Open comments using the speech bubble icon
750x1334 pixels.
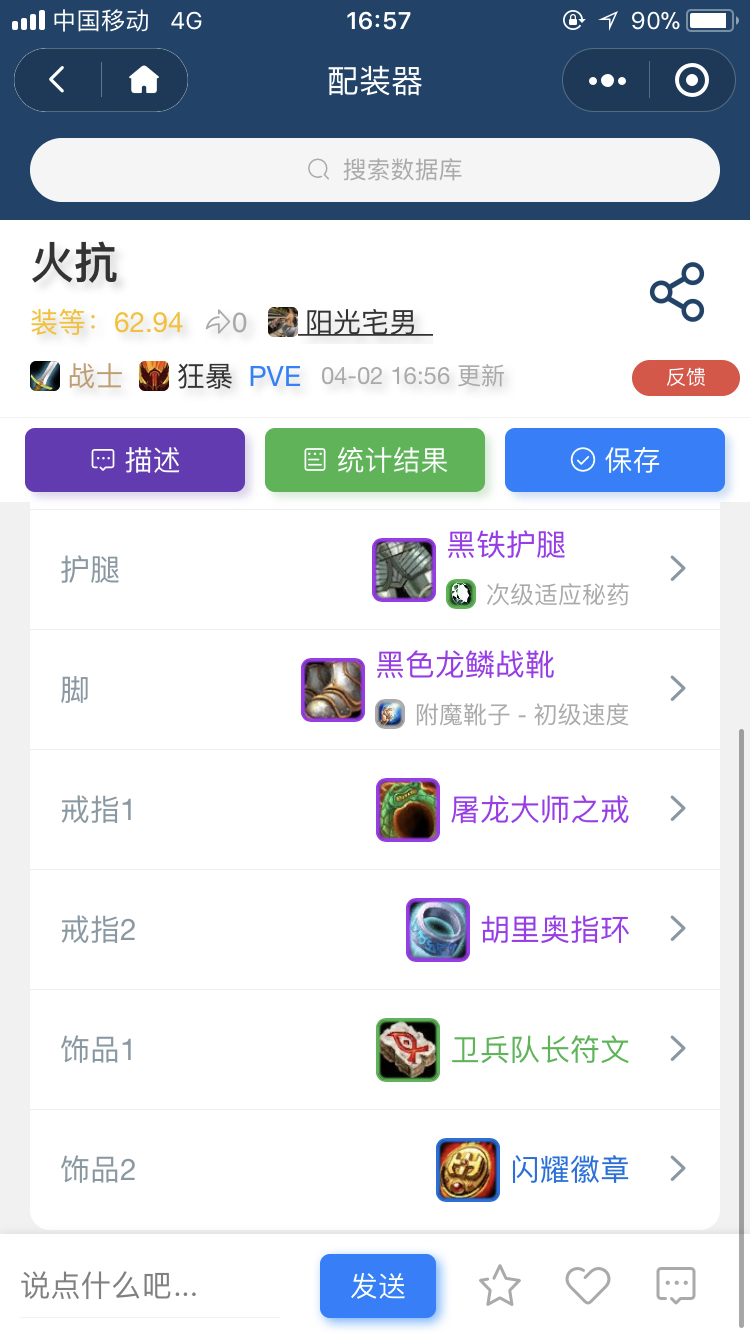pyautogui.click(x=675, y=1286)
